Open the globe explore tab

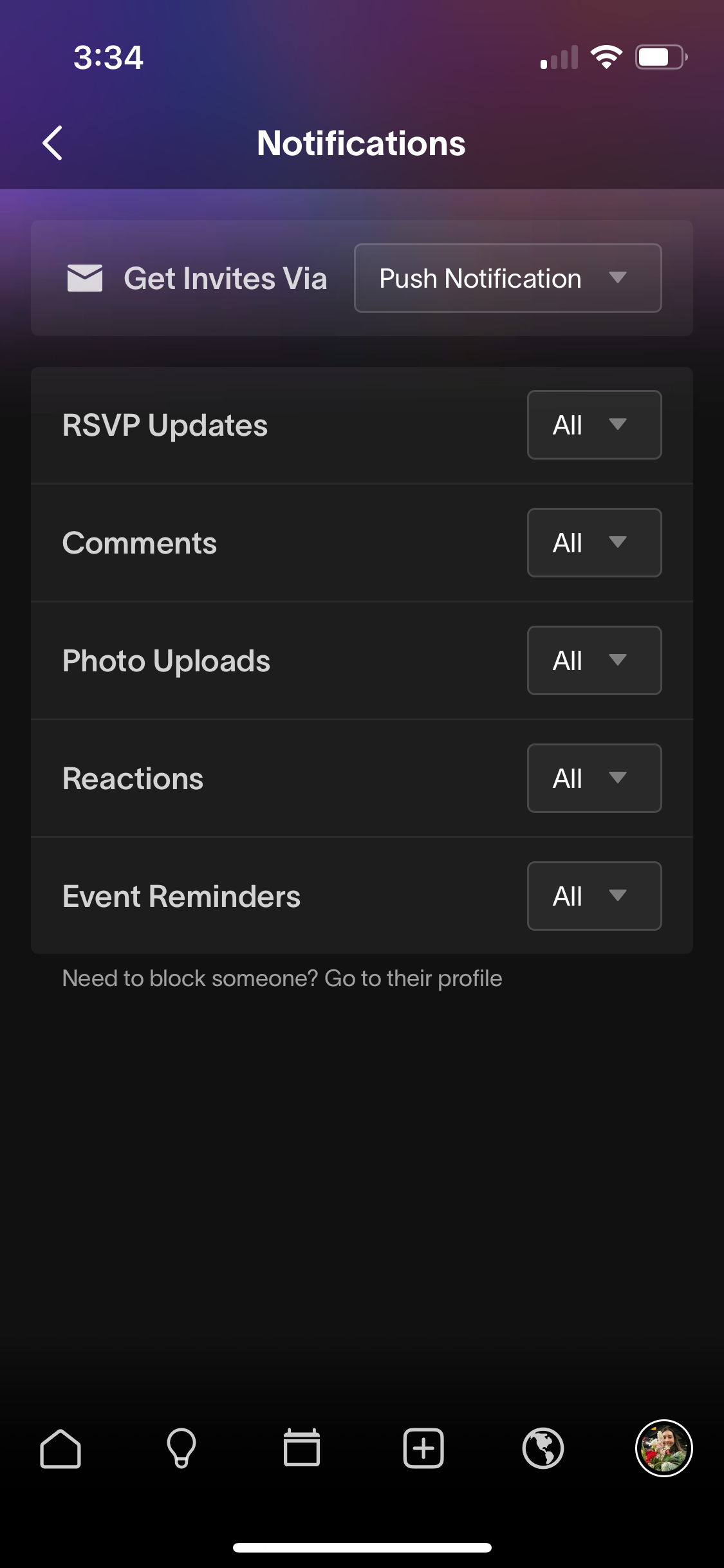click(543, 1448)
